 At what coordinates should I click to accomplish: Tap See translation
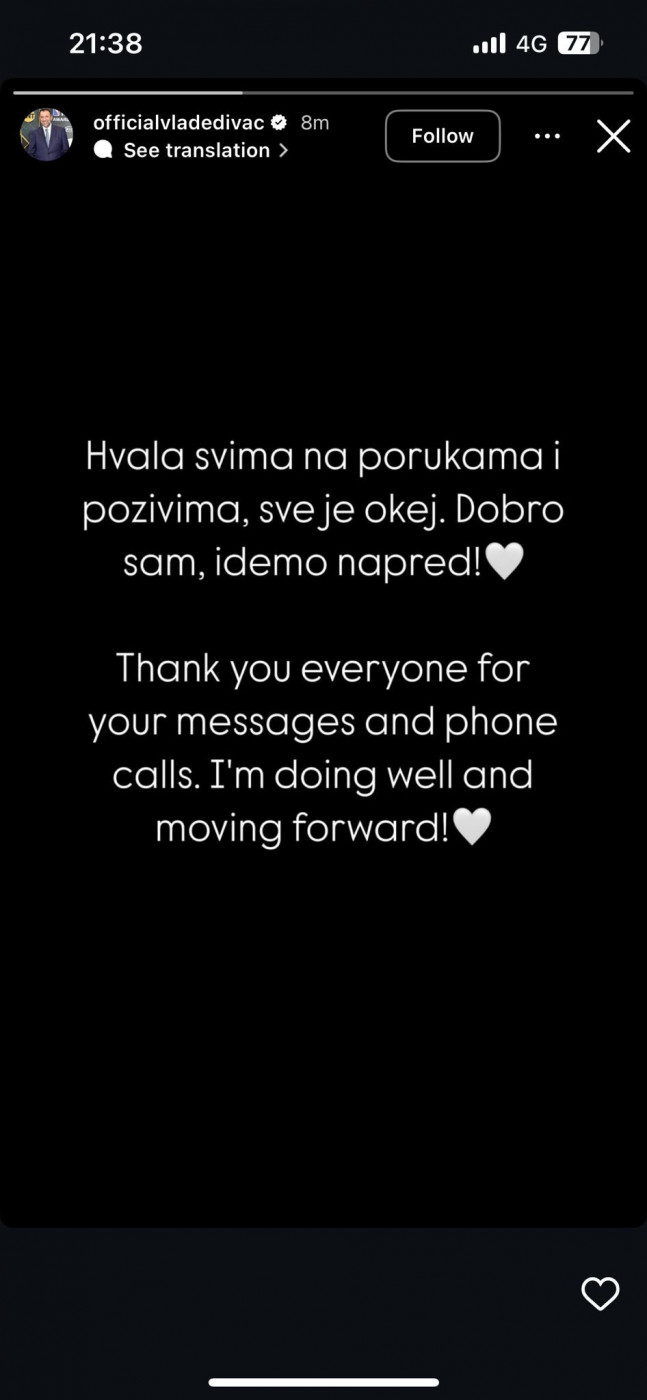coord(197,150)
